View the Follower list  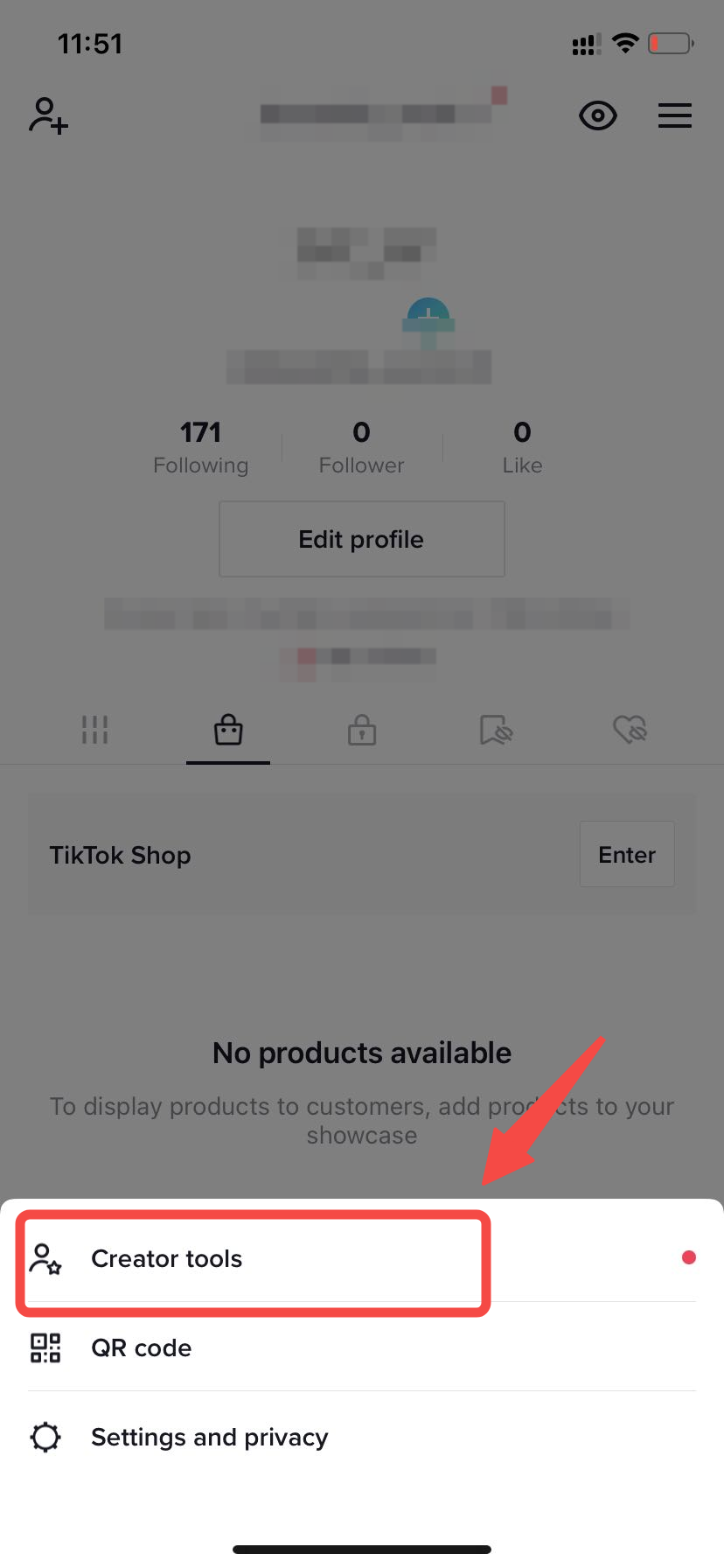coord(361,446)
